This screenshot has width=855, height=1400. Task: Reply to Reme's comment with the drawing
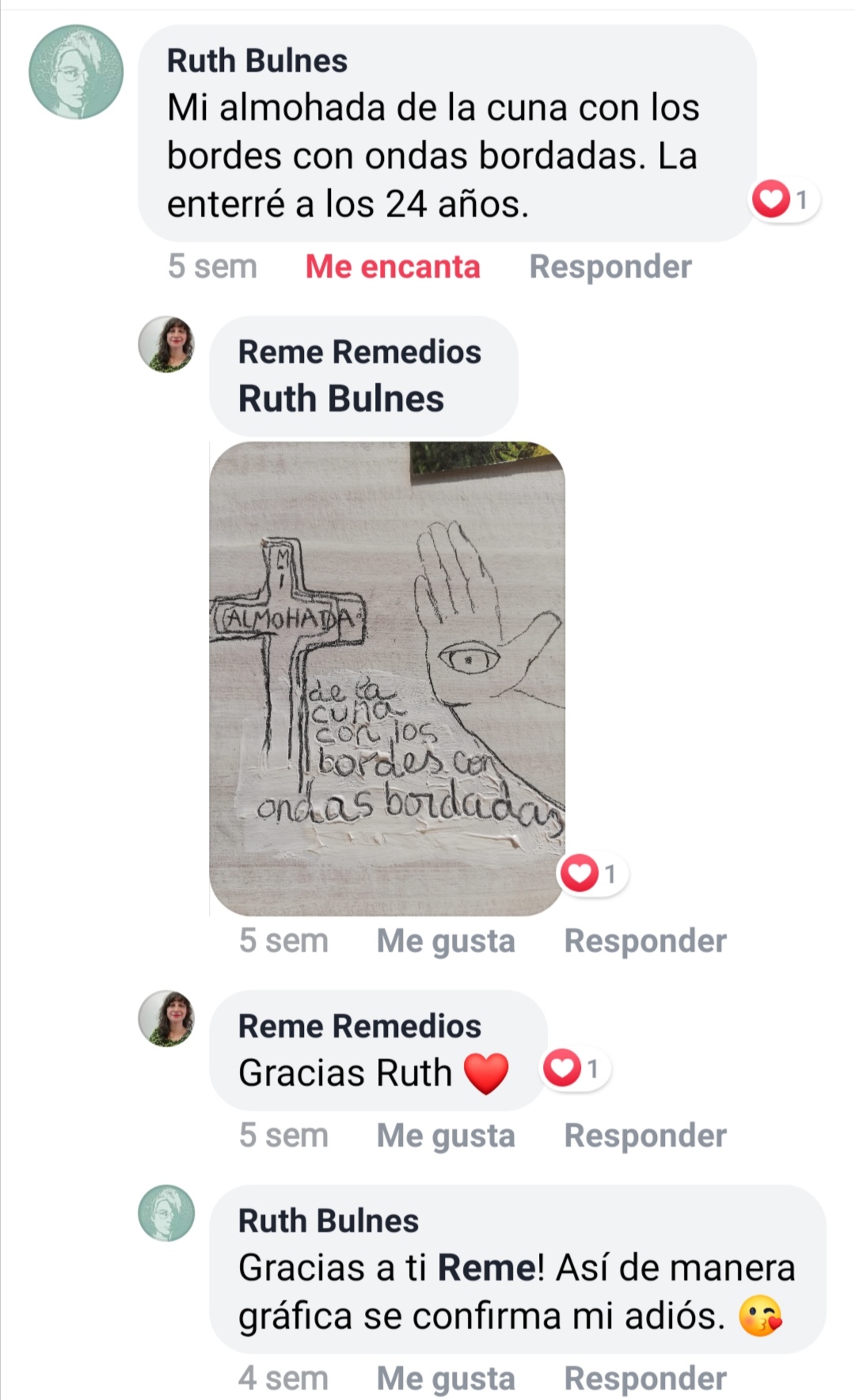[x=644, y=941]
